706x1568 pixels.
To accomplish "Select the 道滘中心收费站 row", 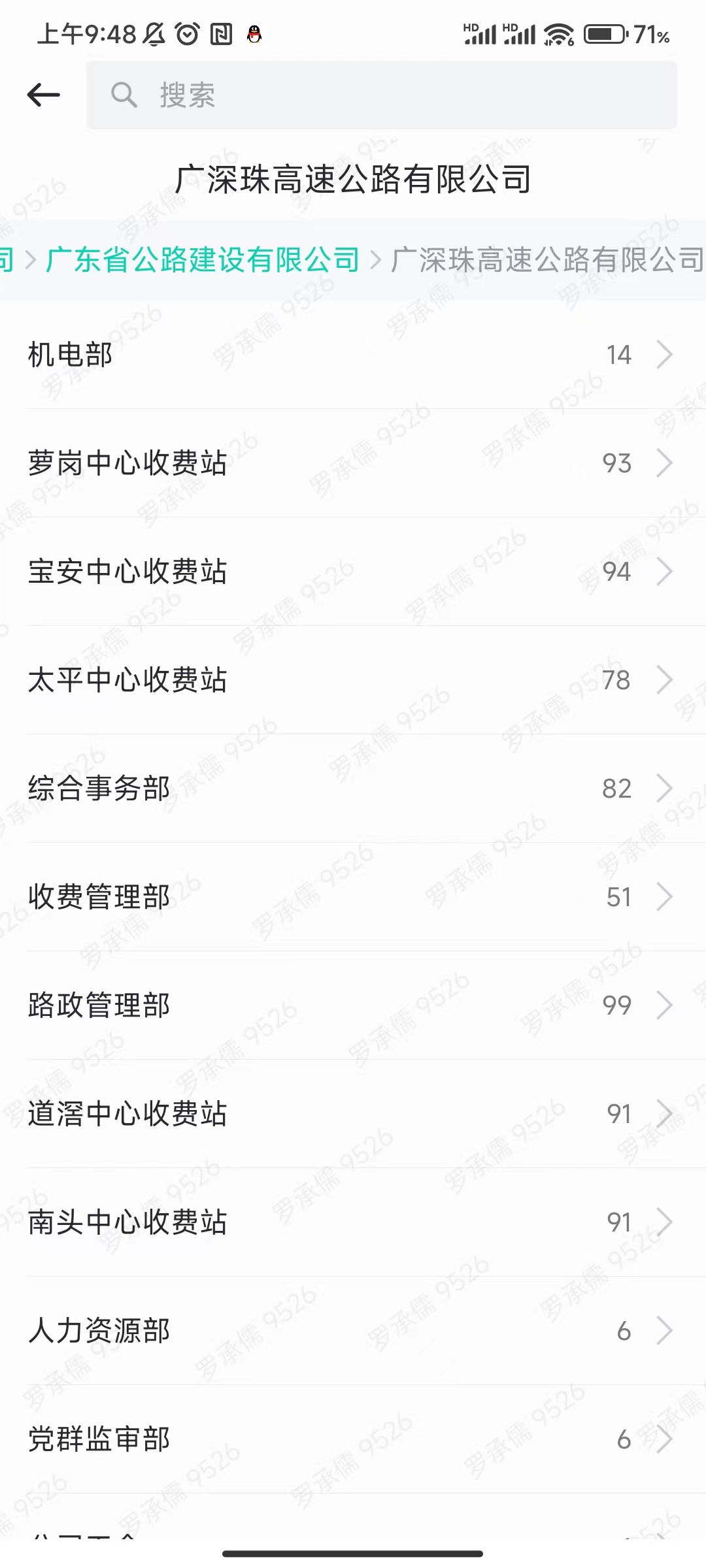I will point(353,1114).
